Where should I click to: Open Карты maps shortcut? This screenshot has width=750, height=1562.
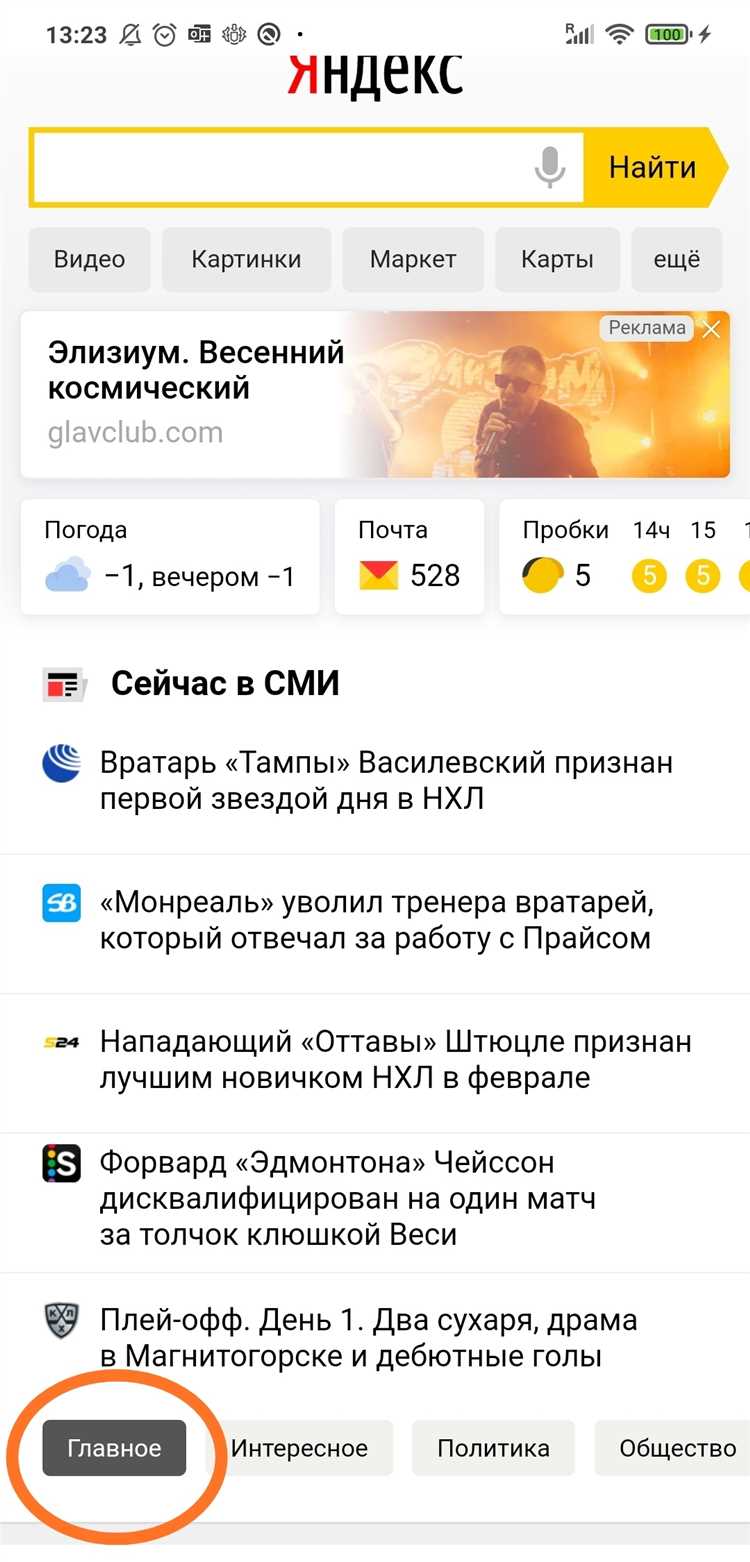point(557,259)
